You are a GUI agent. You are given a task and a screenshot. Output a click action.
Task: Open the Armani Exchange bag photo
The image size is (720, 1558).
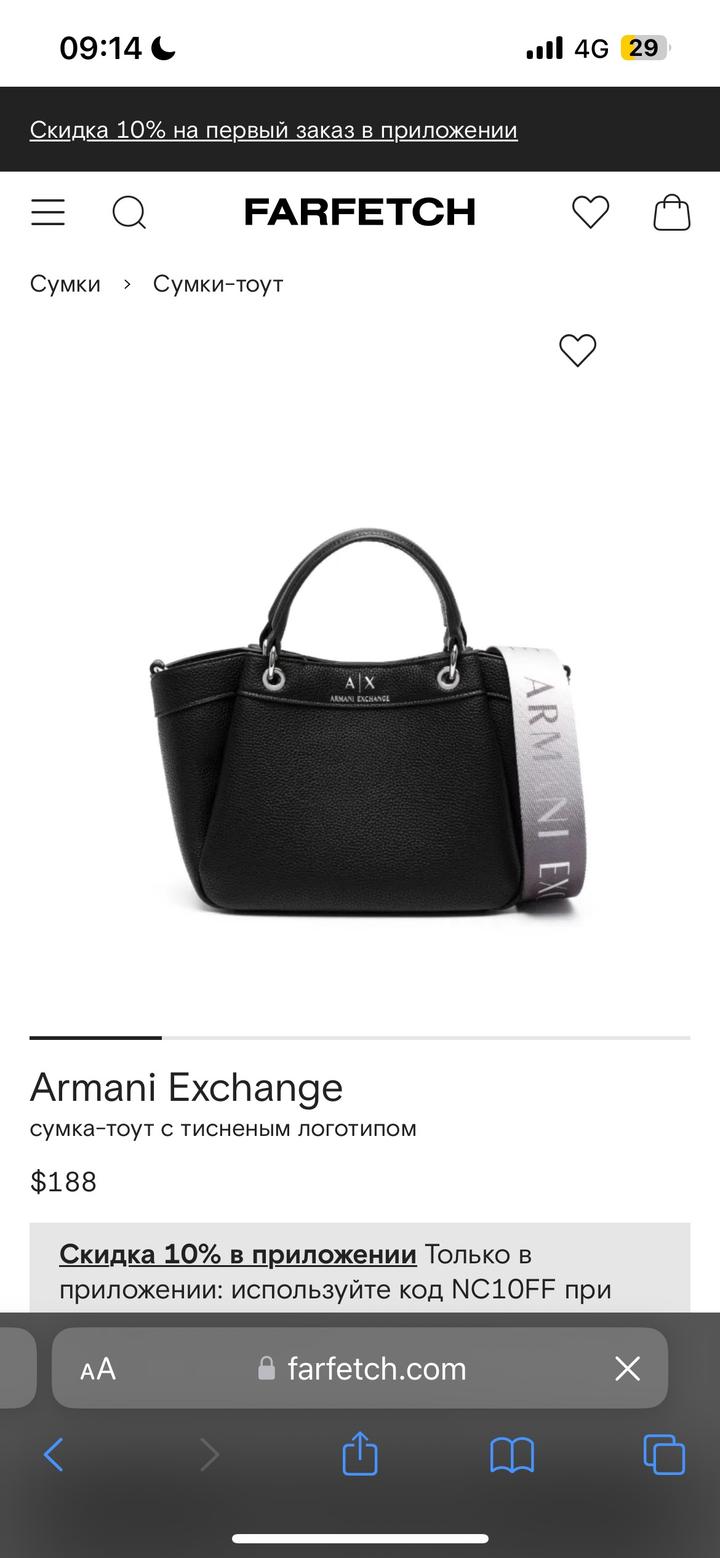pos(360,720)
